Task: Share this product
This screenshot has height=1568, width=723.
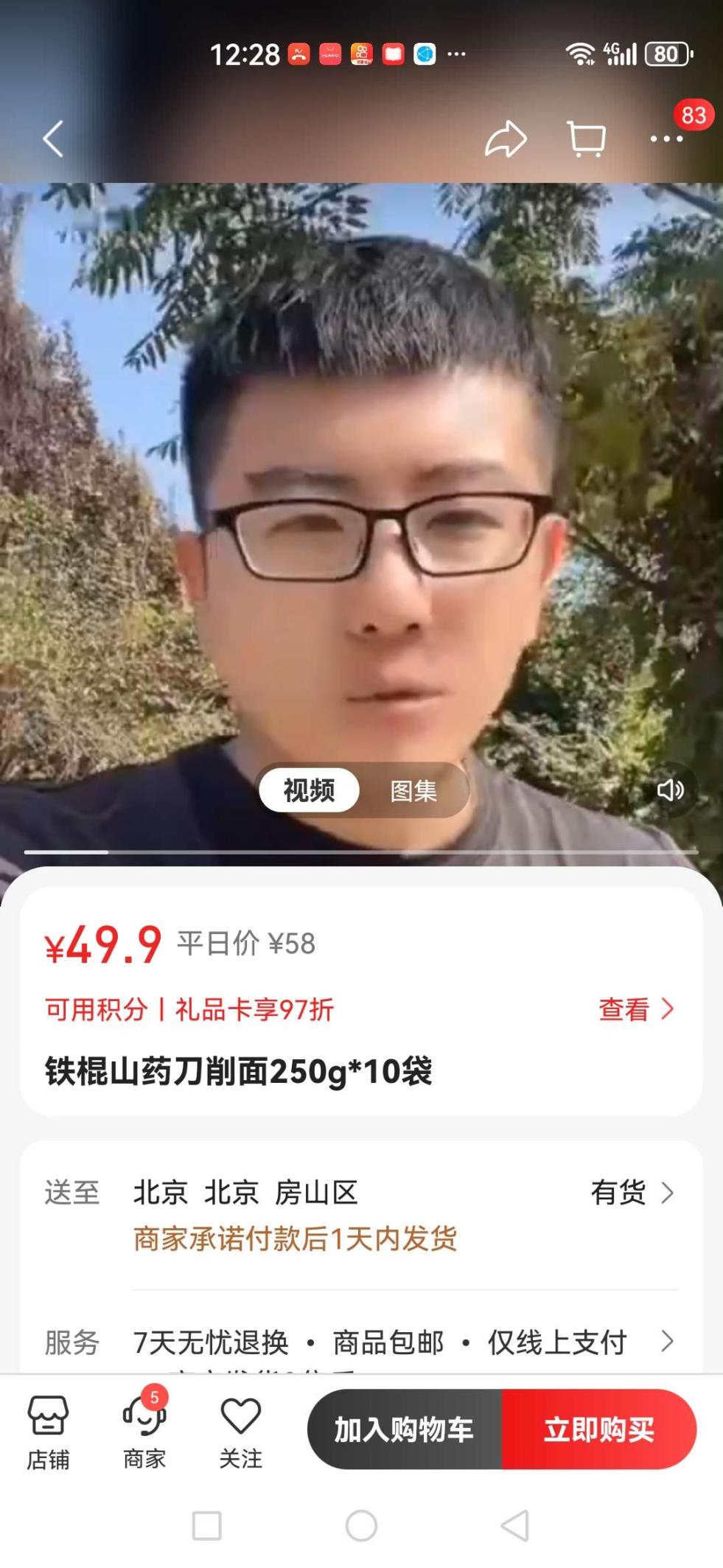Action: 506,139
